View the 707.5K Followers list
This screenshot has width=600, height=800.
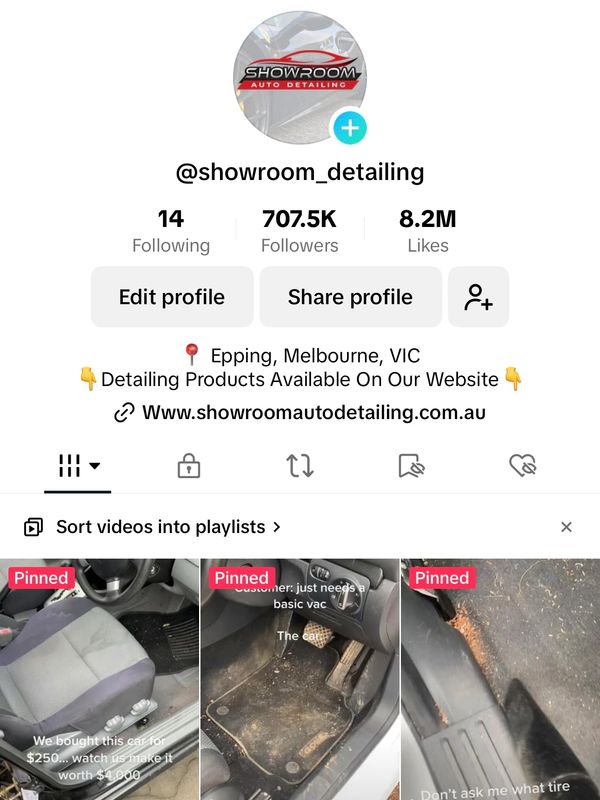point(299,231)
